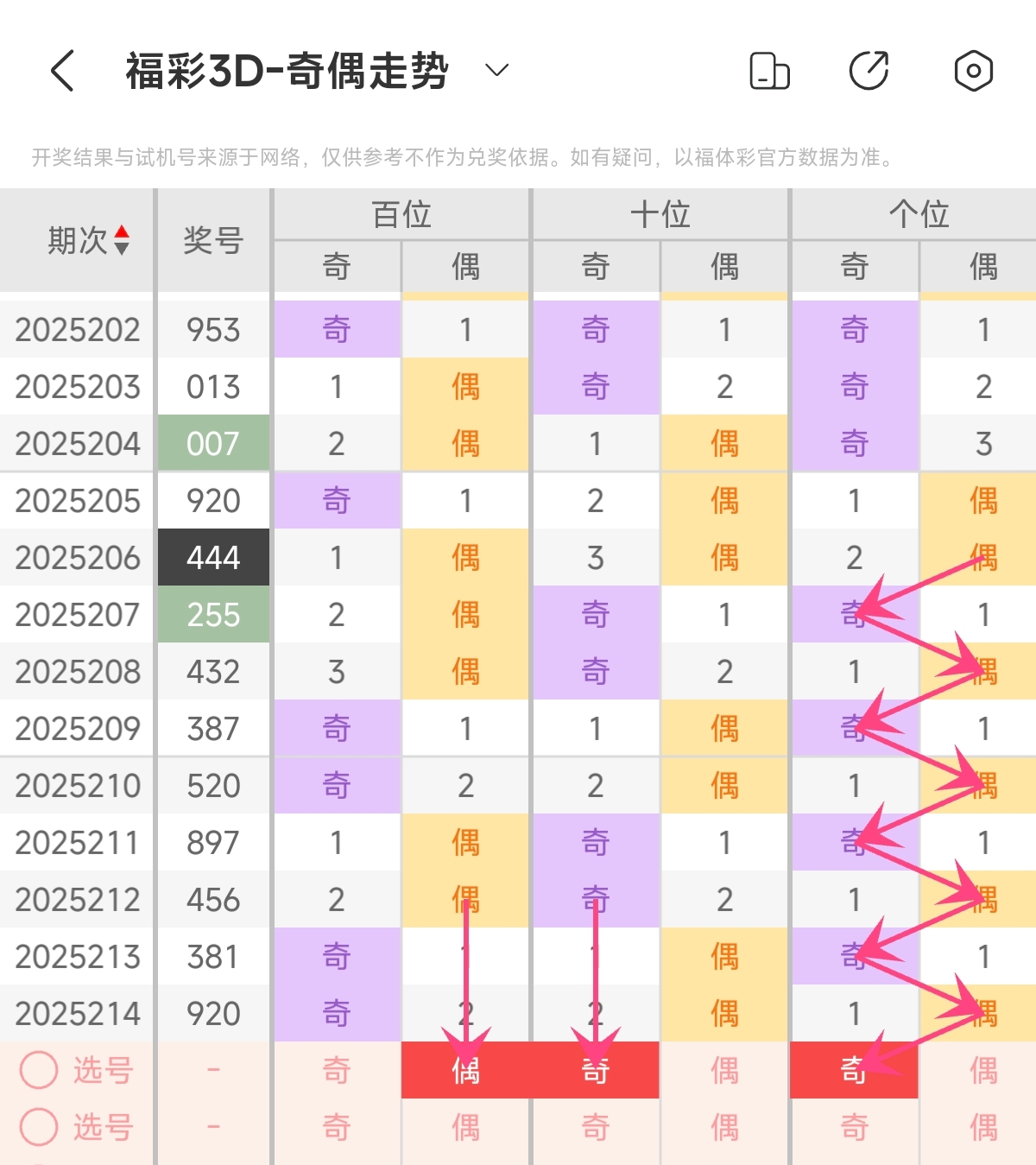
Task: Expand the 福彩3D-奇偶走势 chart type dropdown
Action: point(497,70)
